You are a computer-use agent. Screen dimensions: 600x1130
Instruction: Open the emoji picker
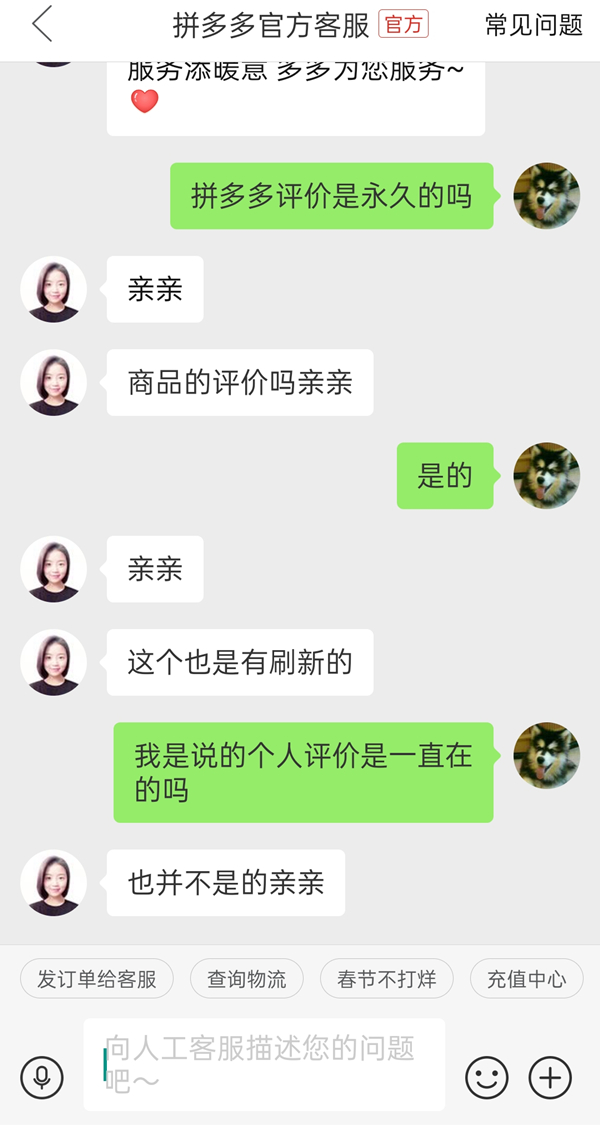(x=487, y=1077)
